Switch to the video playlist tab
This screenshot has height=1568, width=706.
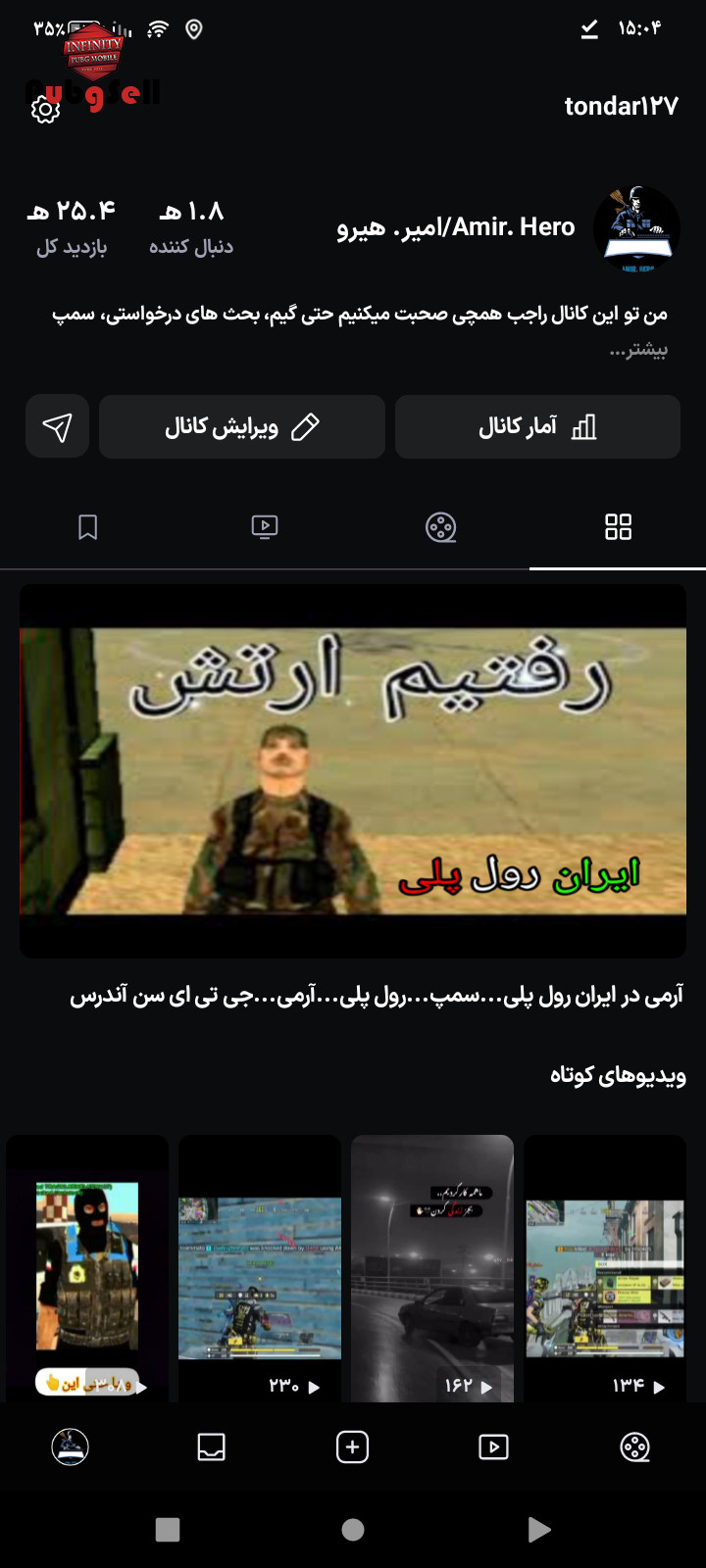[x=265, y=527]
